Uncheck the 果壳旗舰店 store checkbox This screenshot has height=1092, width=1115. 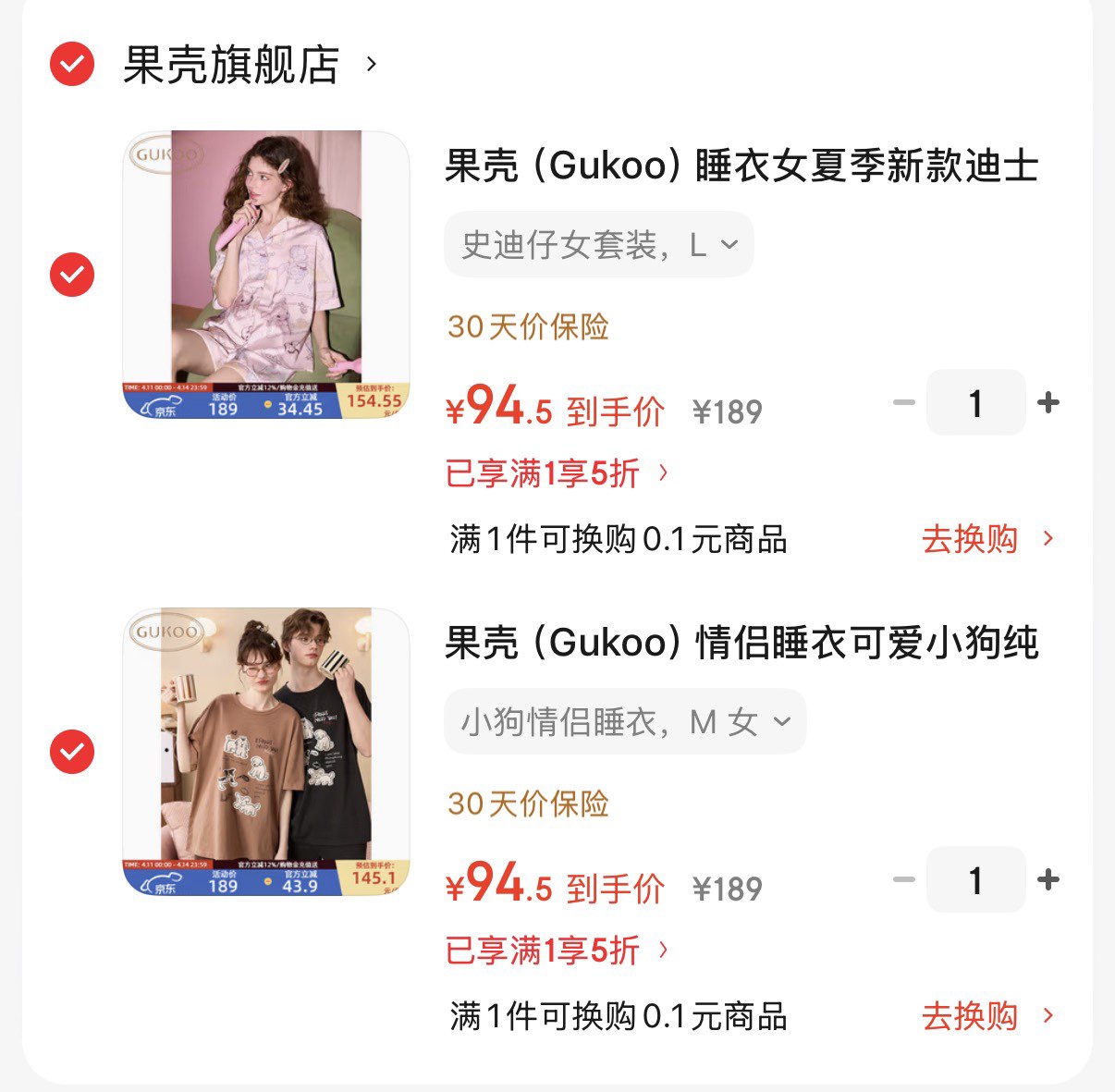[x=72, y=65]
